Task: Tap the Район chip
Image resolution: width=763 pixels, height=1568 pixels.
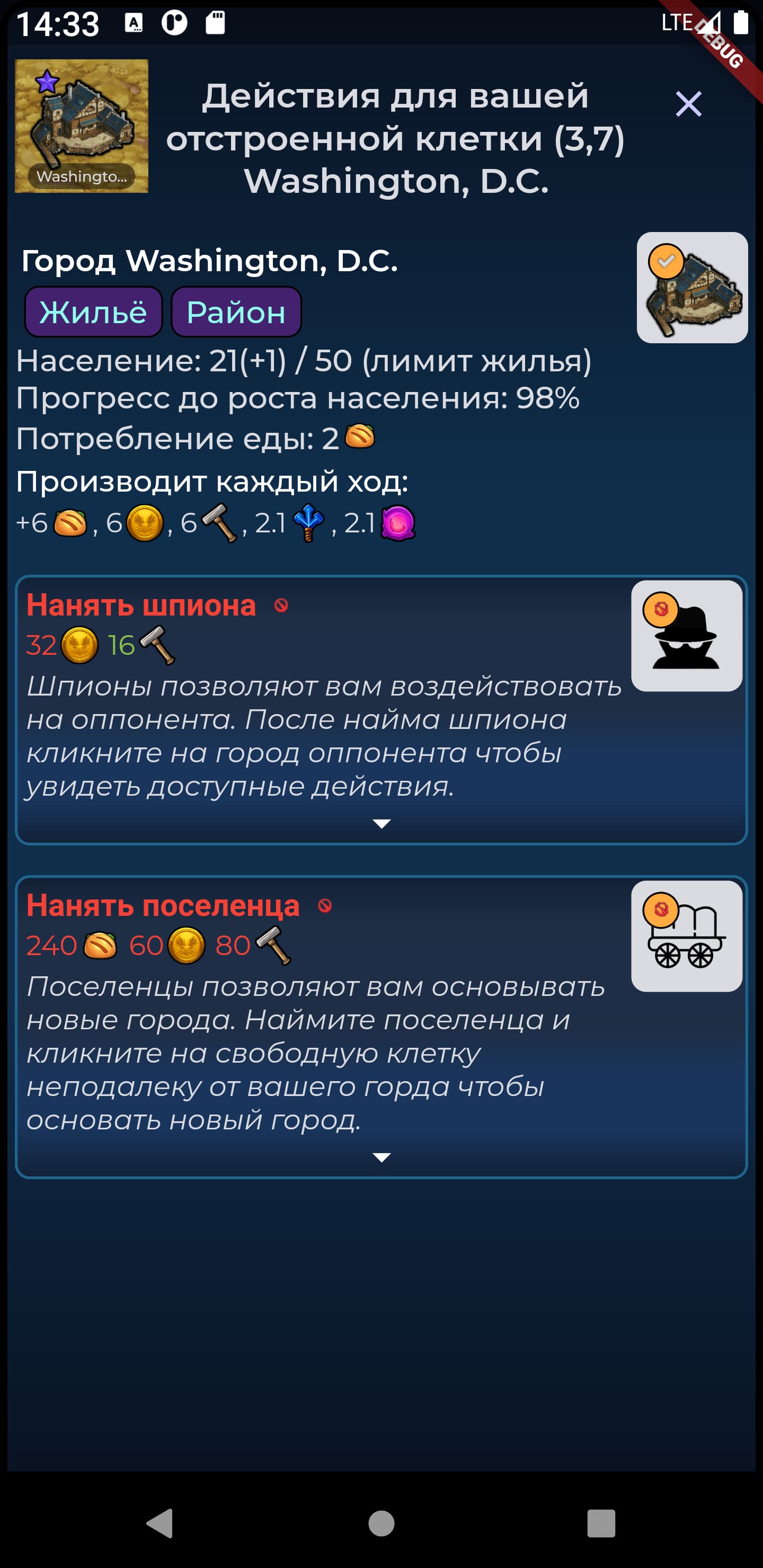Action: click(236, 312)
